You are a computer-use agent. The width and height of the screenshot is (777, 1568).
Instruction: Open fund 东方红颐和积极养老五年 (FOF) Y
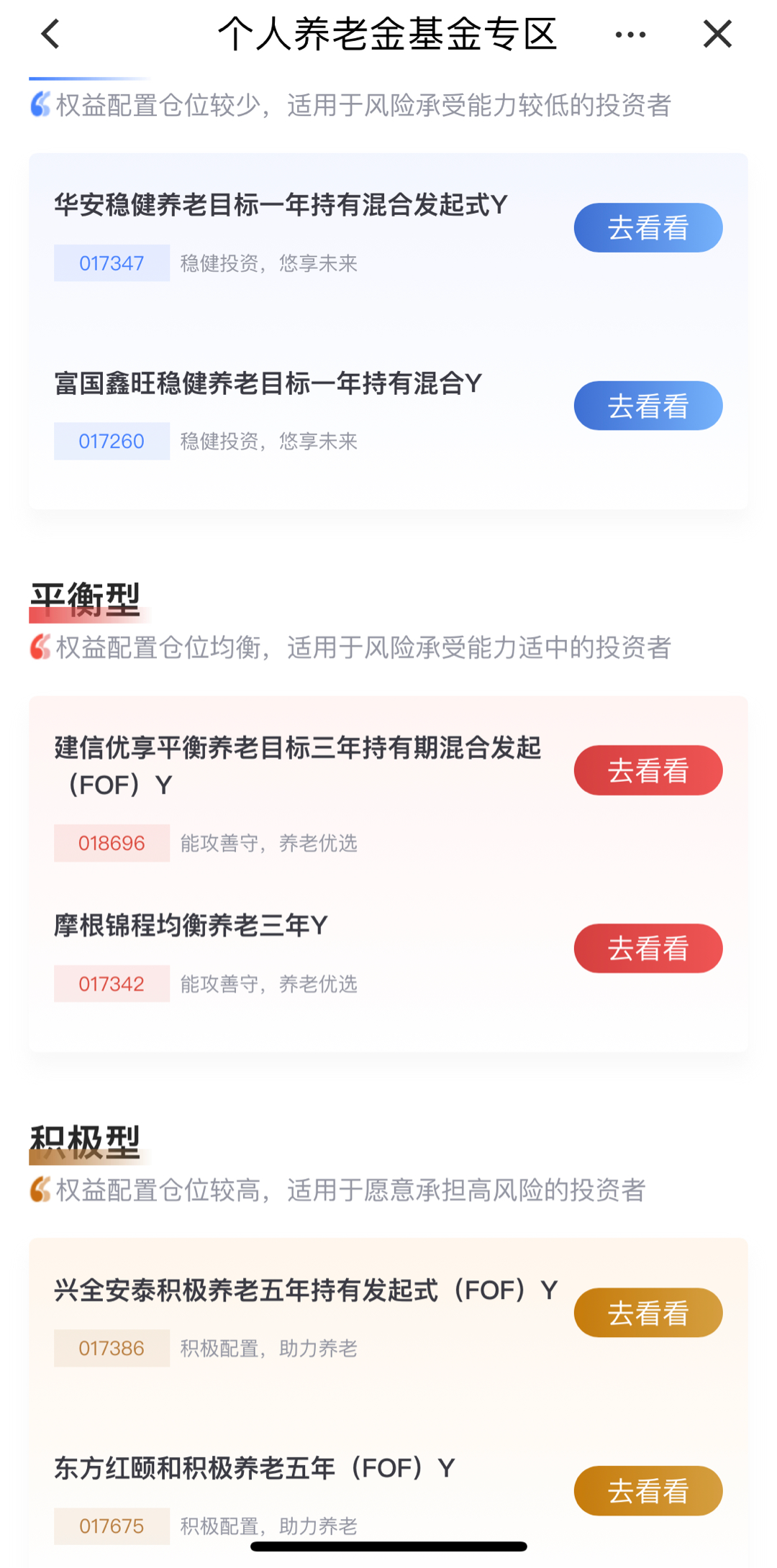(254, 1468)
